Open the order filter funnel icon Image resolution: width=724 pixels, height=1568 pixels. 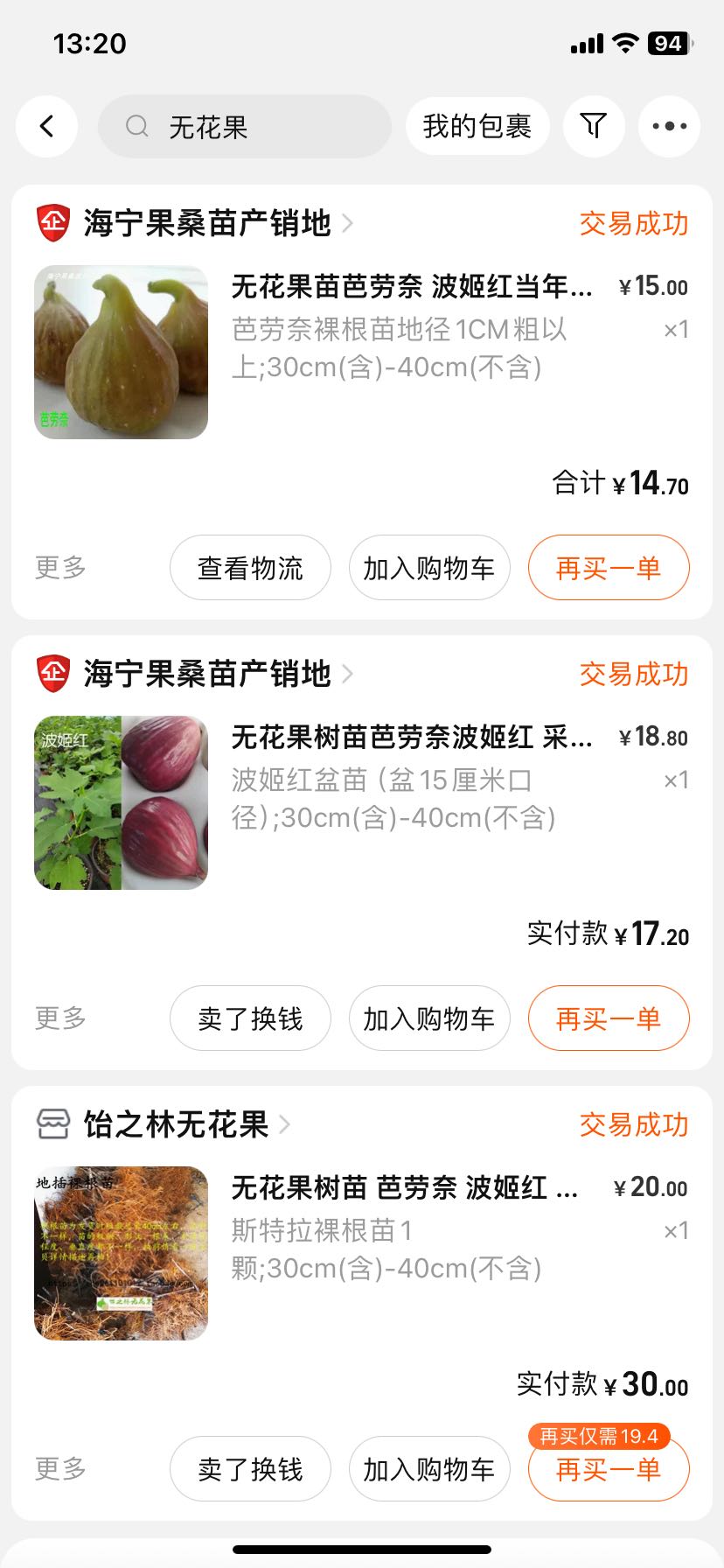tap(594, 127)
